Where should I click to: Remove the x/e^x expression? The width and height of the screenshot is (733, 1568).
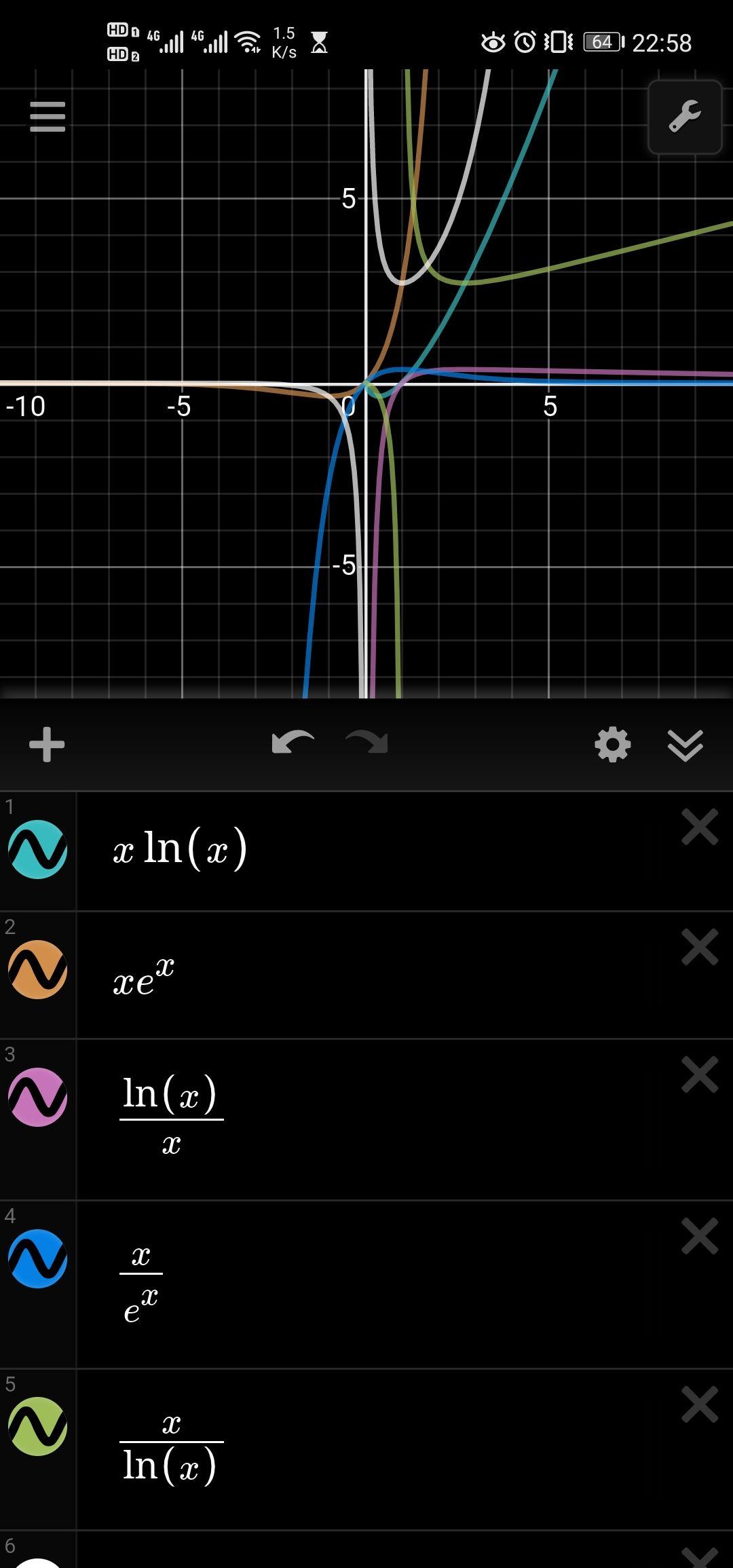click(700, 1236)
